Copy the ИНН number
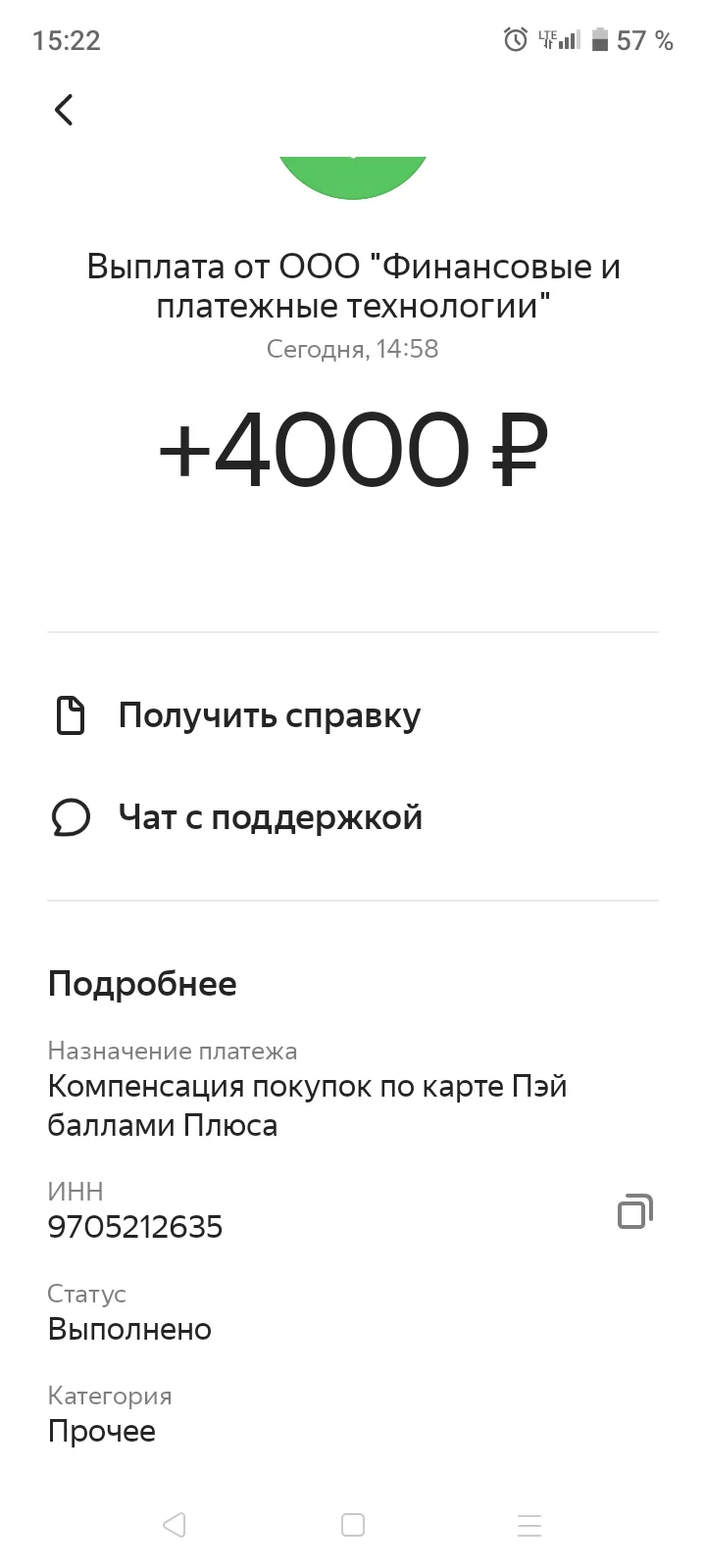This screenshot has width=706, height=1568. coord(635,1211)
